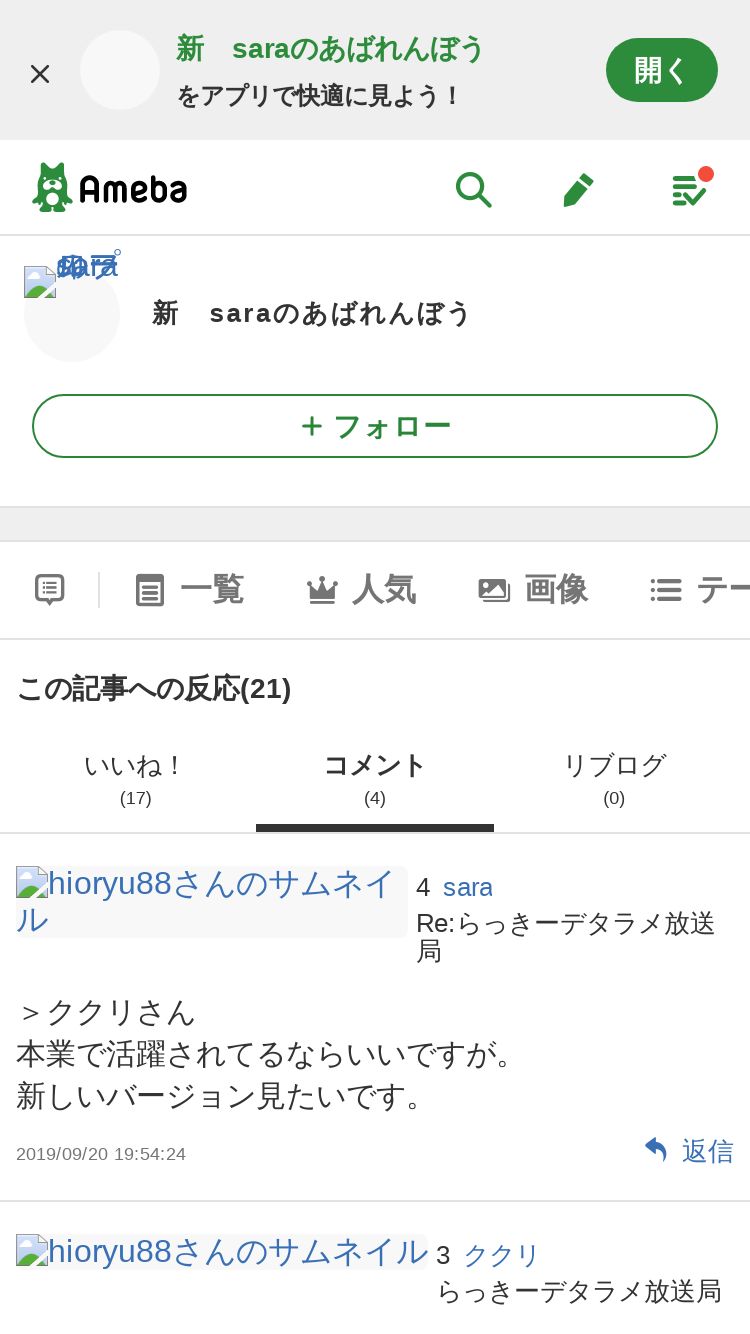The image size is (750, 1334).
Task: Open Ameba search
Action: coord(473,189)
